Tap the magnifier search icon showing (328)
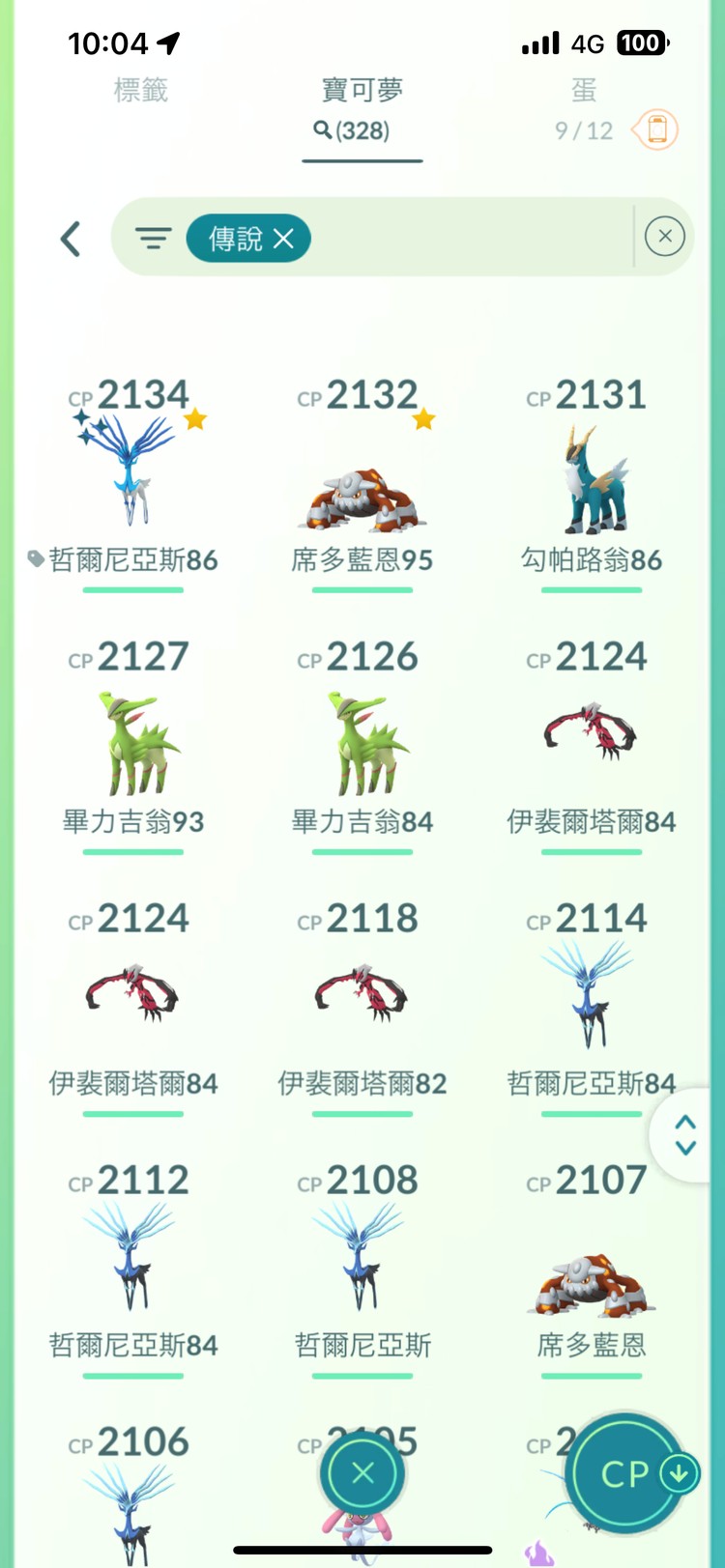Viewport: 725px width, 1568px height. [362, 132]
